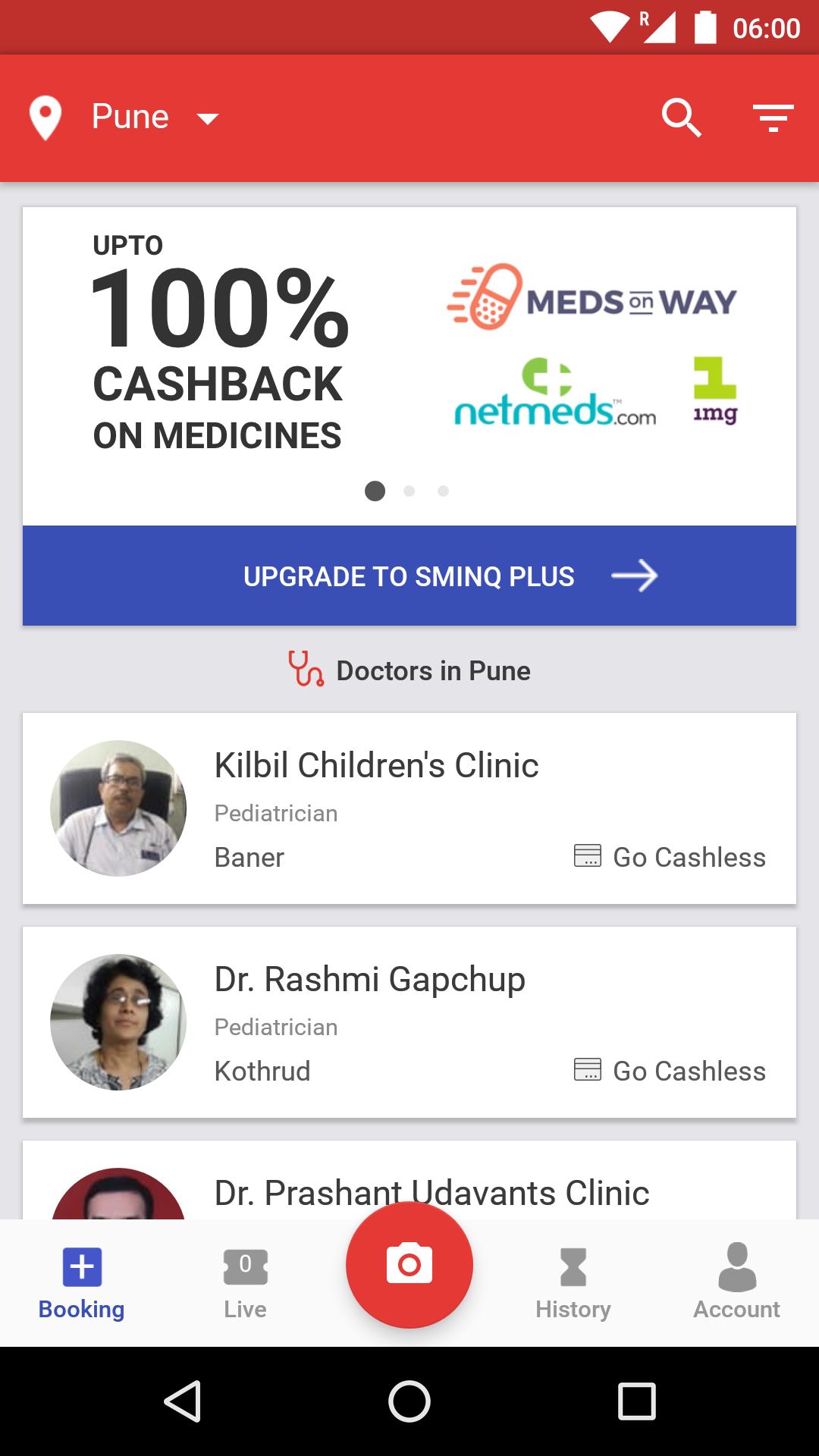Go to the History tab
The height and width of the screenshot is (1456, 819).
pos(573,1283)
